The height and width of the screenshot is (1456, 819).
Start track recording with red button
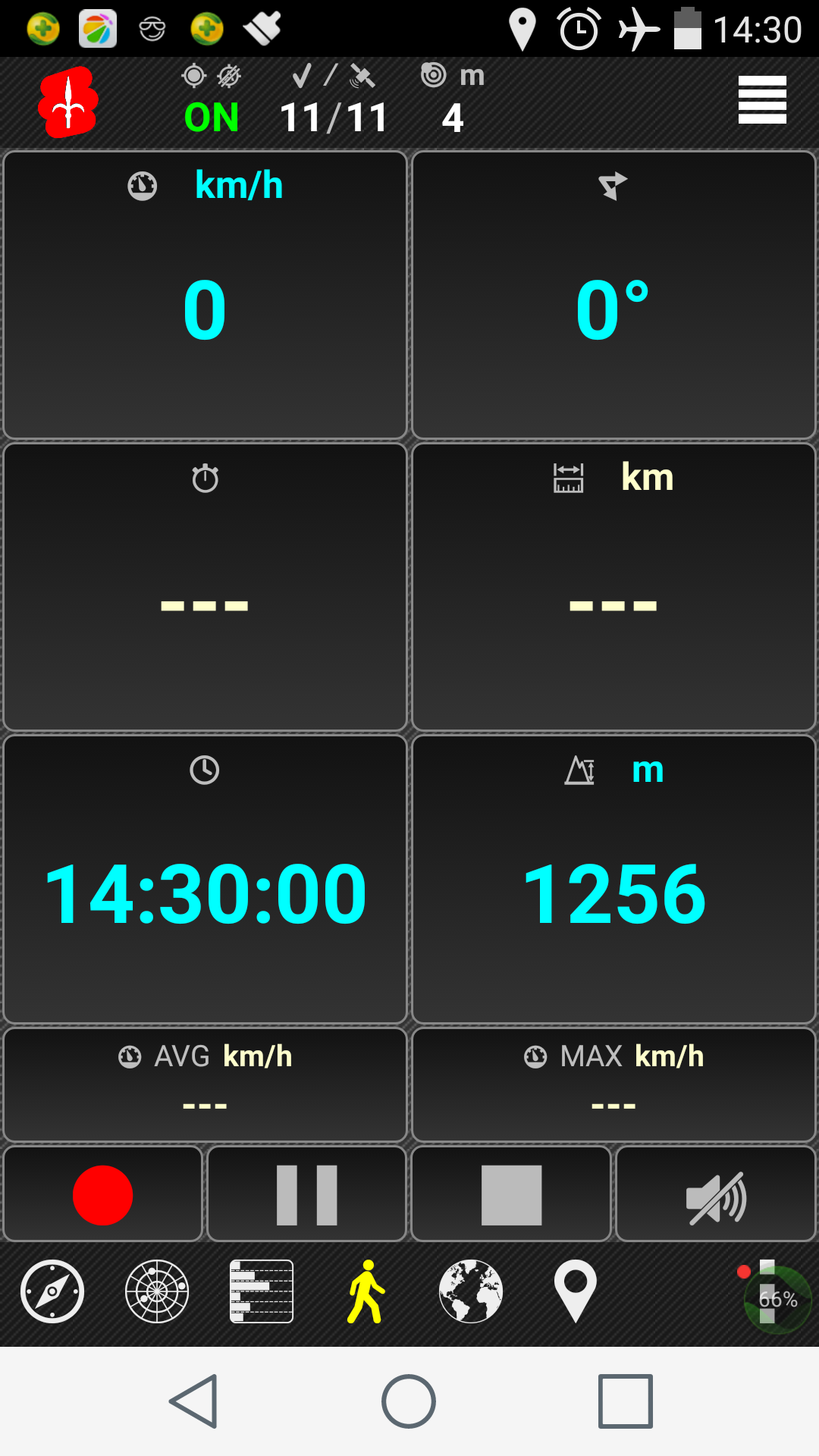tap(102, 1194)
